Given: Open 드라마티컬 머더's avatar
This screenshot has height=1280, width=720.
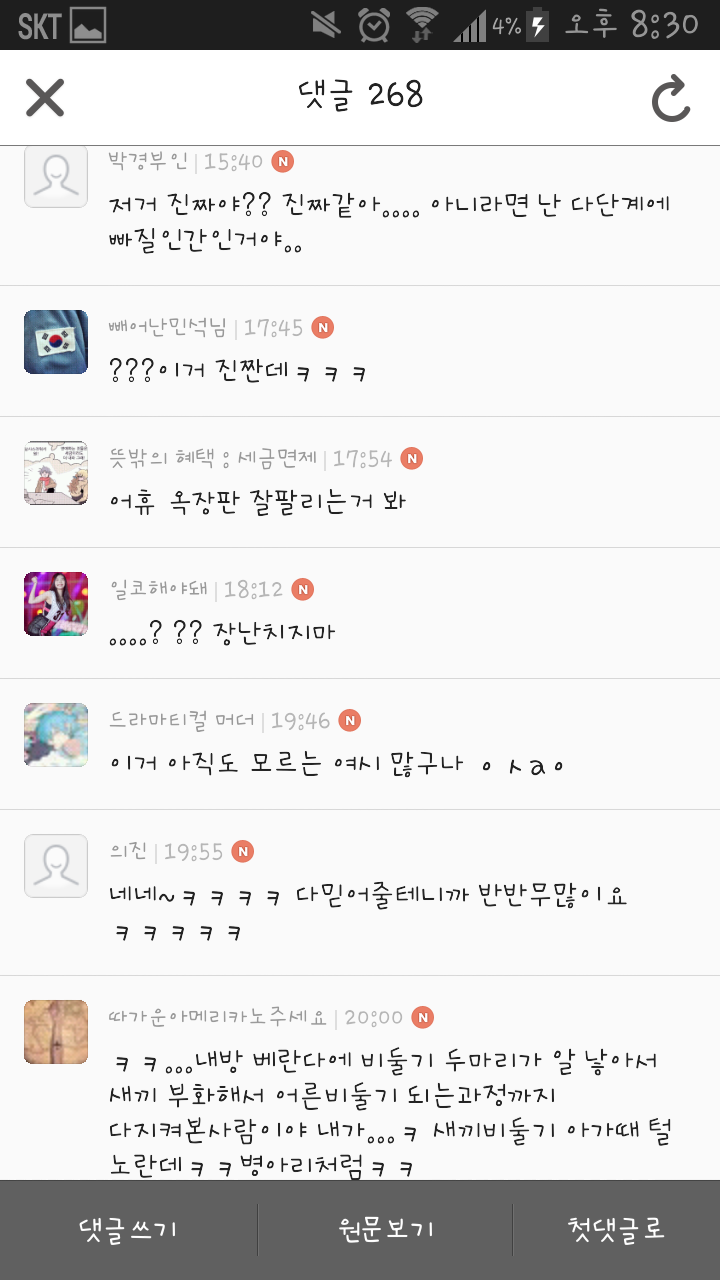Looking at the screenshot, I should [56, 735].
